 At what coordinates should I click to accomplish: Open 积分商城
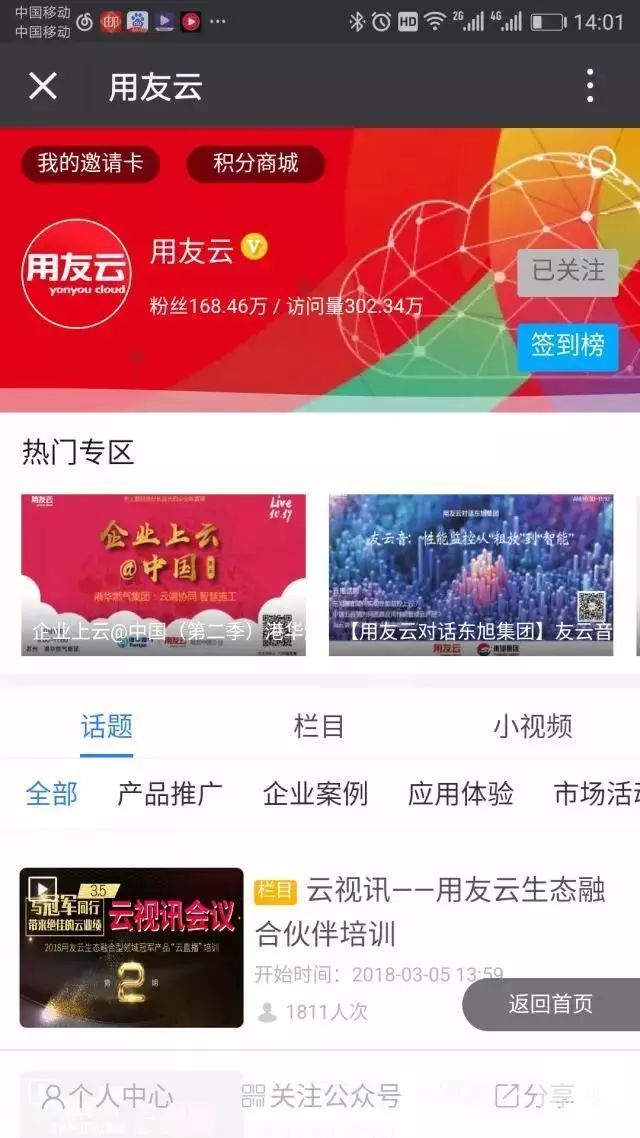[255, 163]
